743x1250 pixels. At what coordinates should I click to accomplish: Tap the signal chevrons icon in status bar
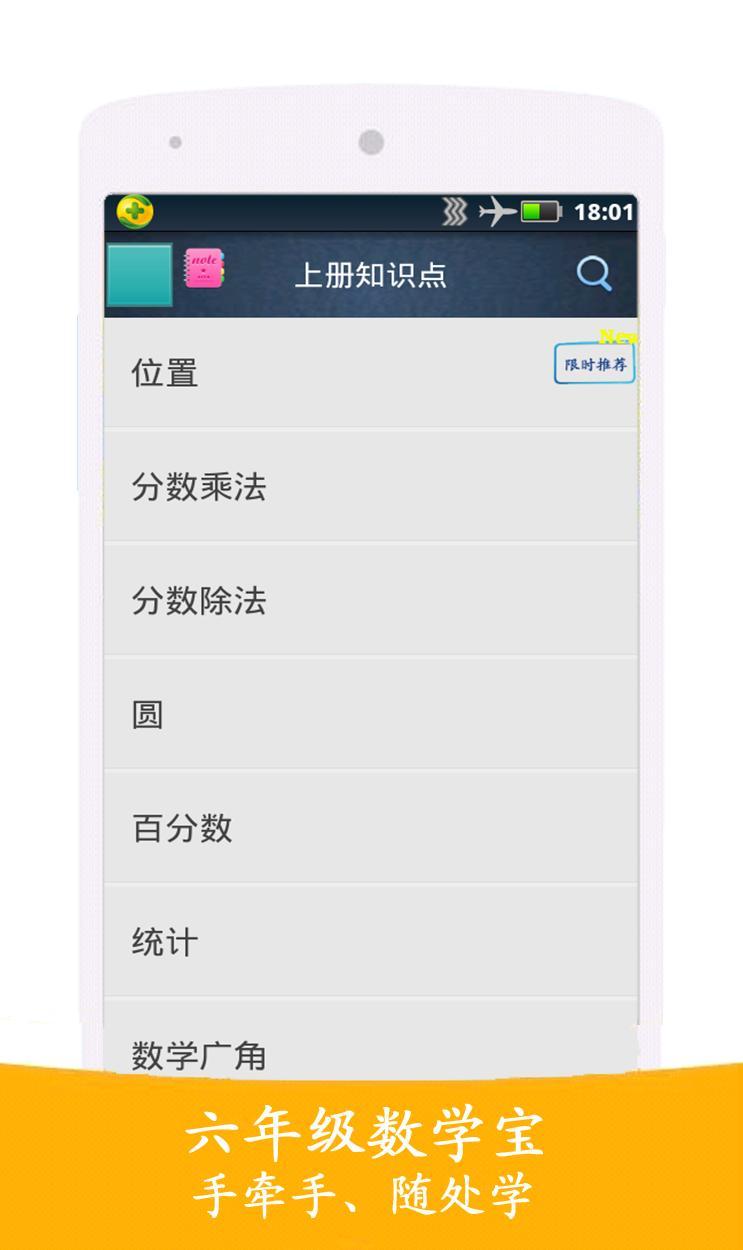coord(457,210)
